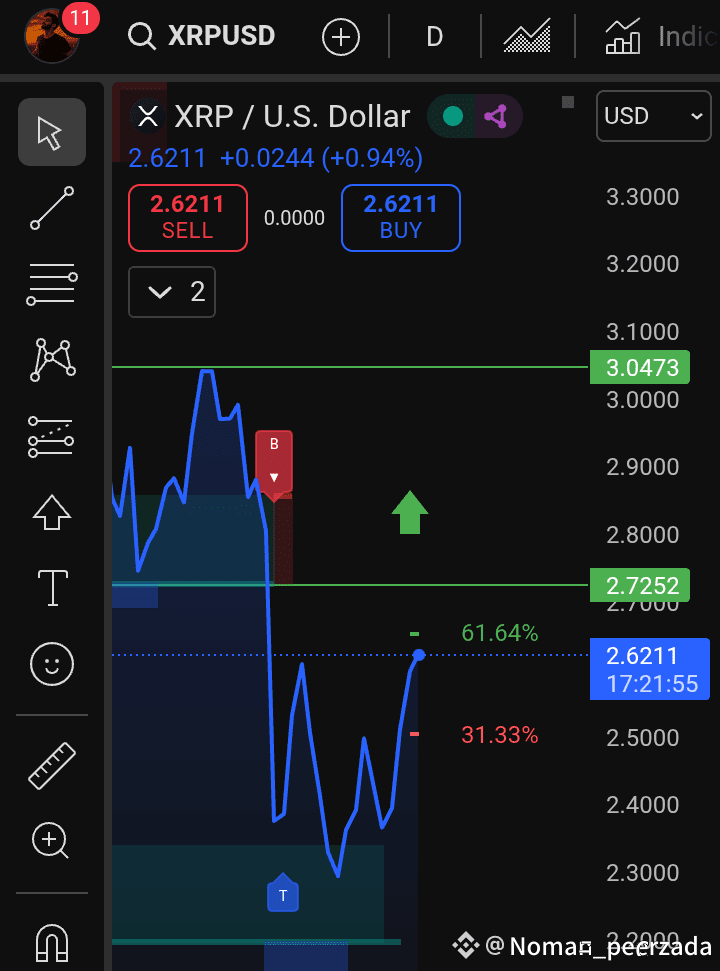Select the text annotation tool
Image resolution: width=720 pixels, height=971 pixels.
tap(51, 588)
